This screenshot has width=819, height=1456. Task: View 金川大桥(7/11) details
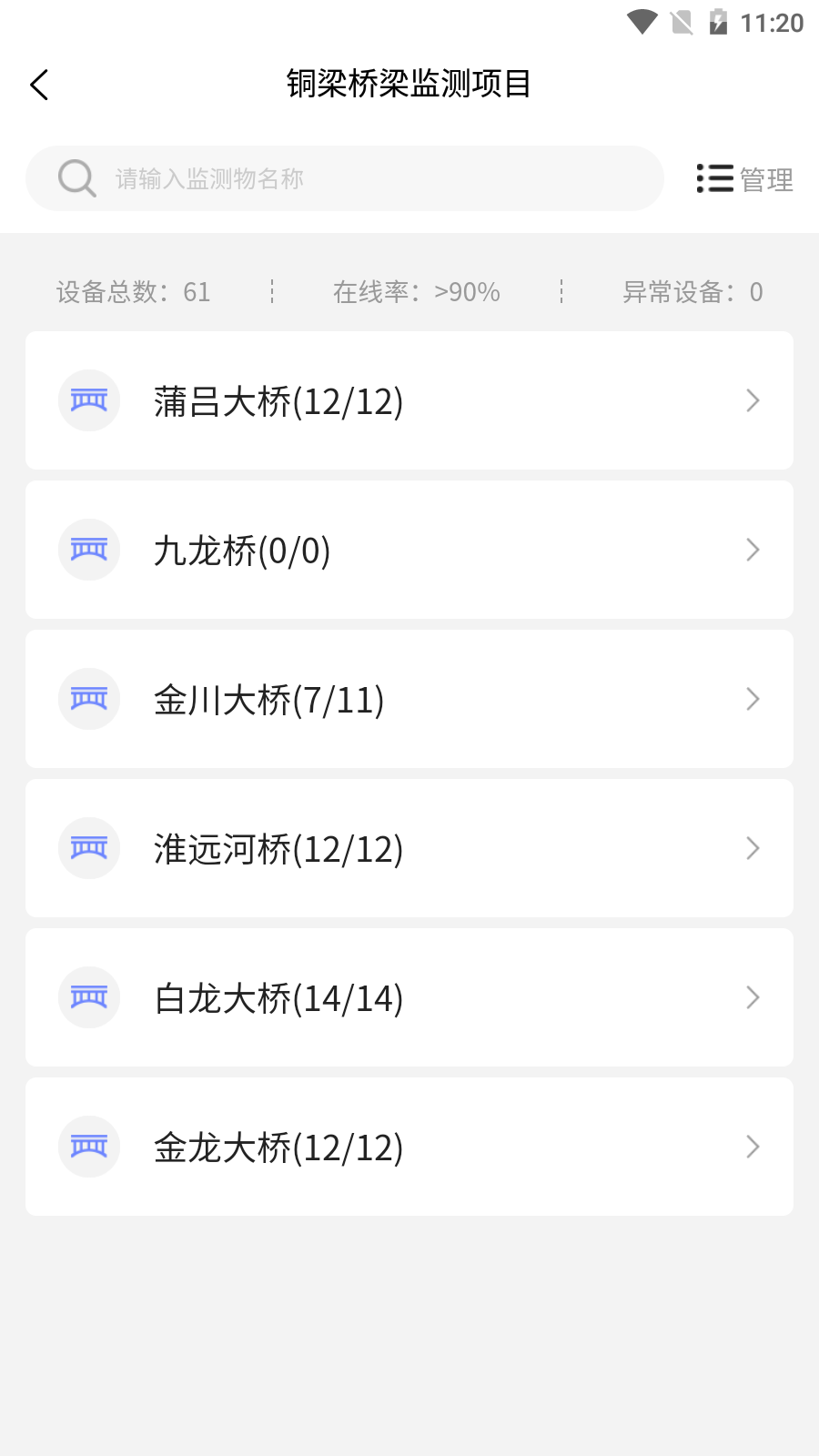click(x=409, y=699)
